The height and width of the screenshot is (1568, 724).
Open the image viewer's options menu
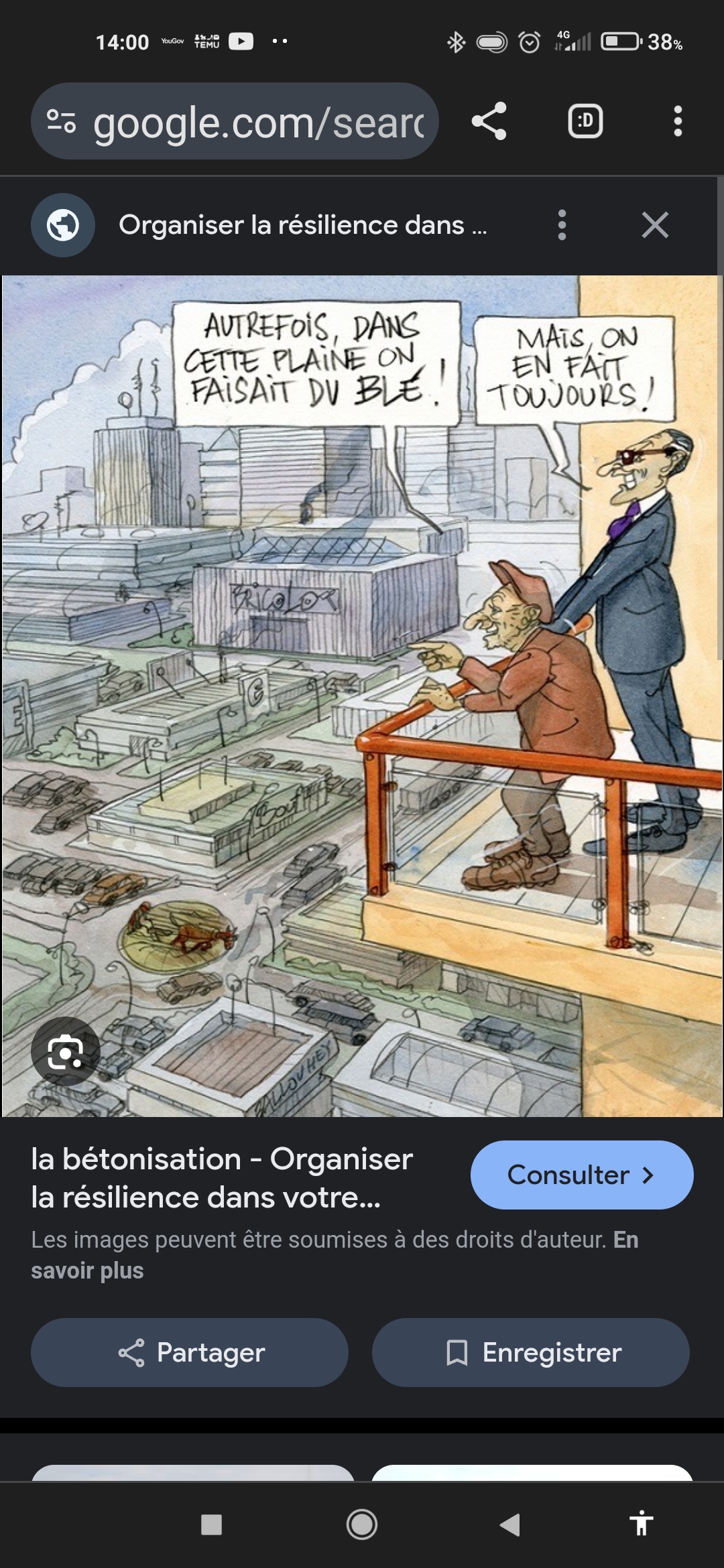coord(562,225)
